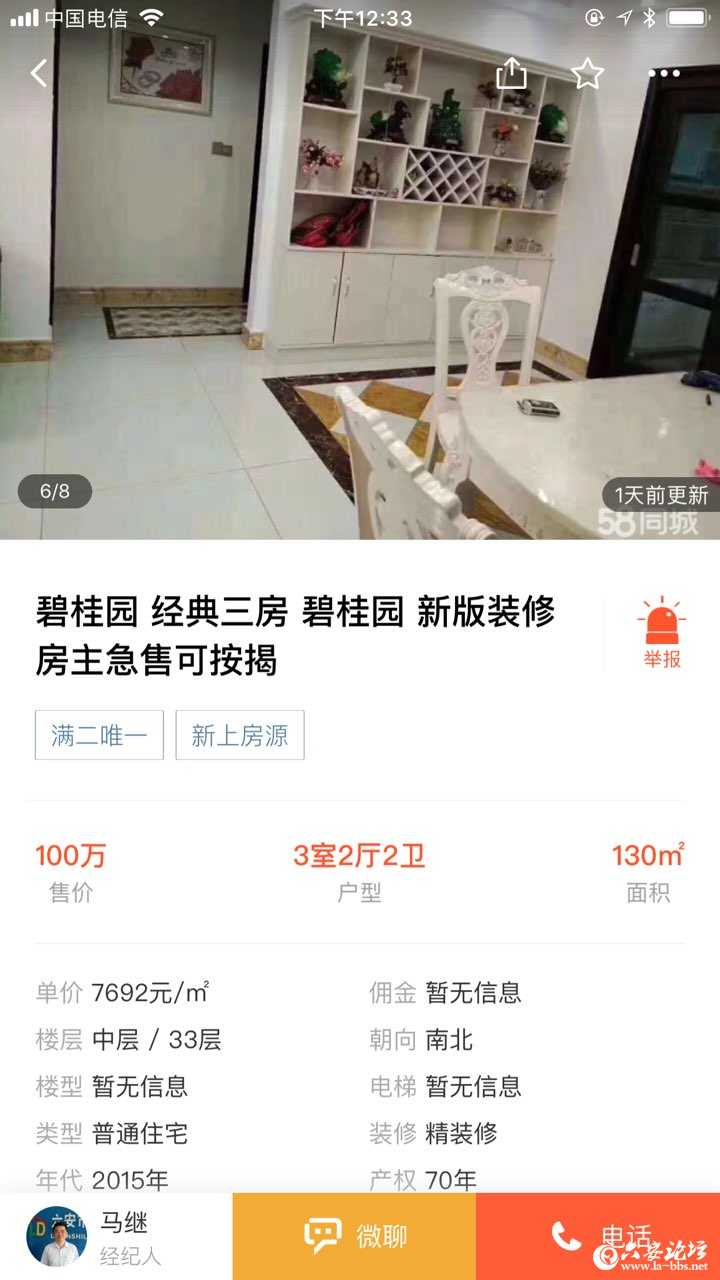Favorite this listing with the star
The height and width of the screenshot is (1280, 720).
click(x=587, y=73)
